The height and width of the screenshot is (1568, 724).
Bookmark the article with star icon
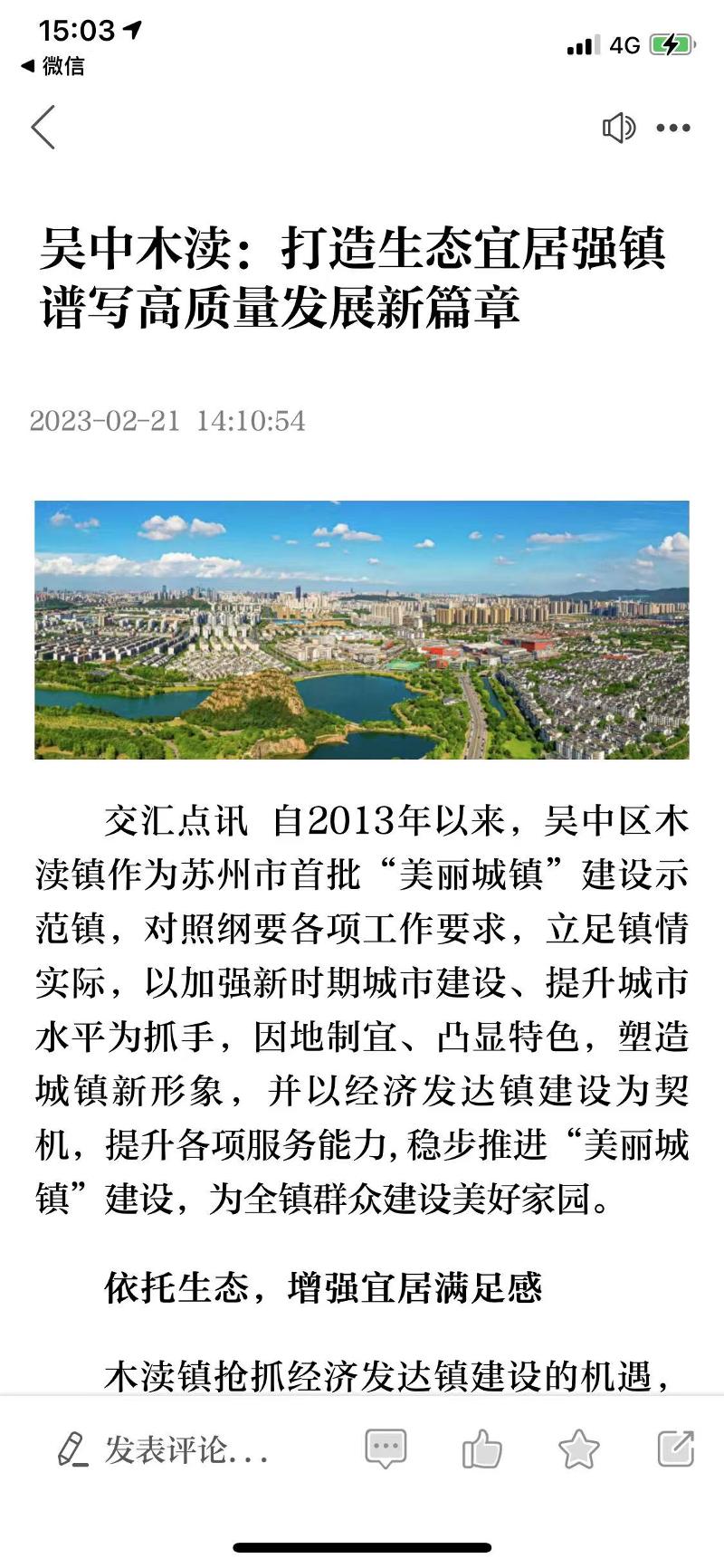coord(578,1448)
